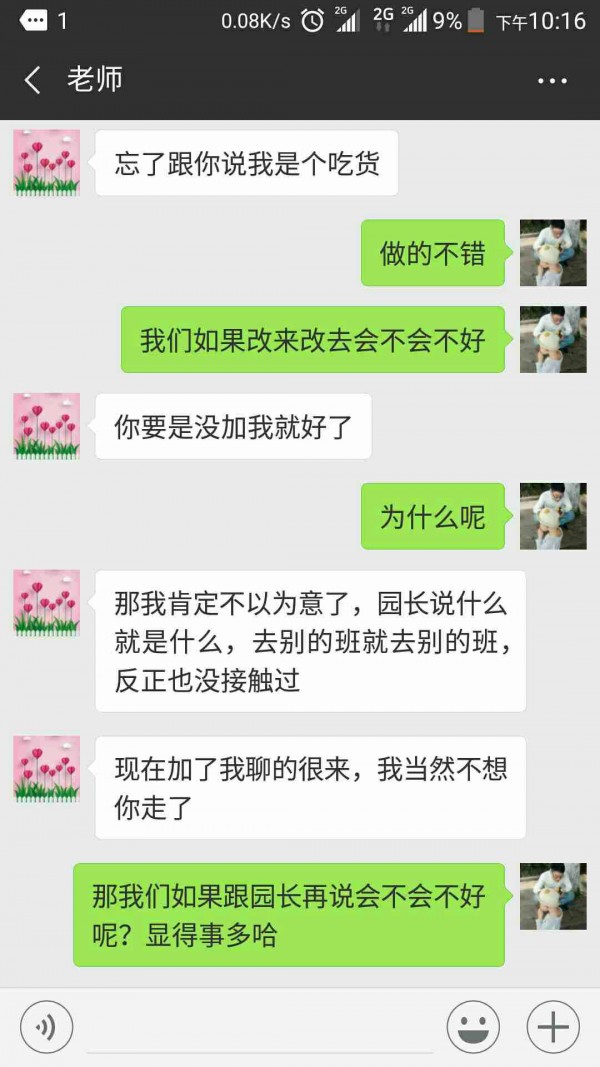This screenshot has width=600, height=1067.
Task: Go back from the 老师 chat
Action: pyautogui.click(x=33, y=81)
